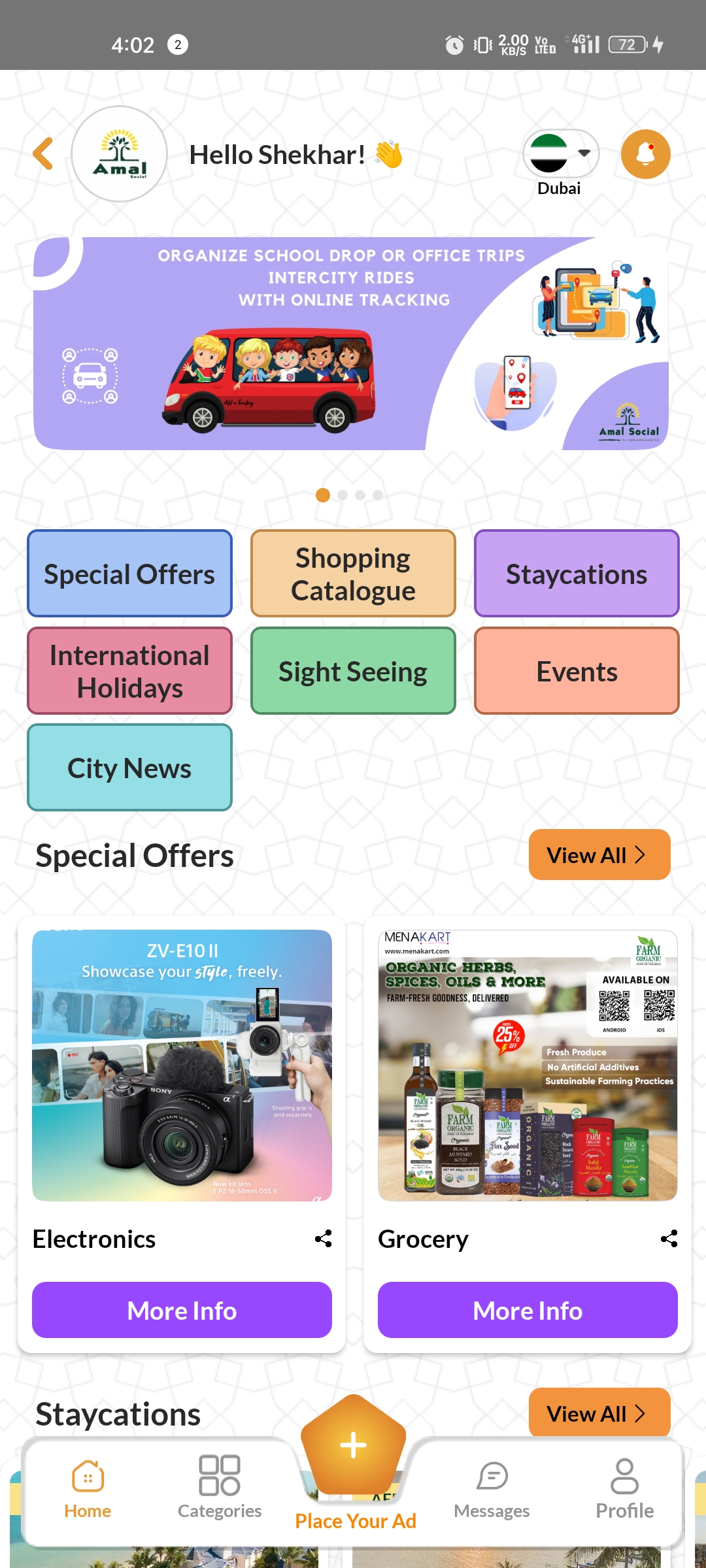Viewport: 706px width, 1568px height.
Task: Open the Events category
Action: (x=576, y=671)
